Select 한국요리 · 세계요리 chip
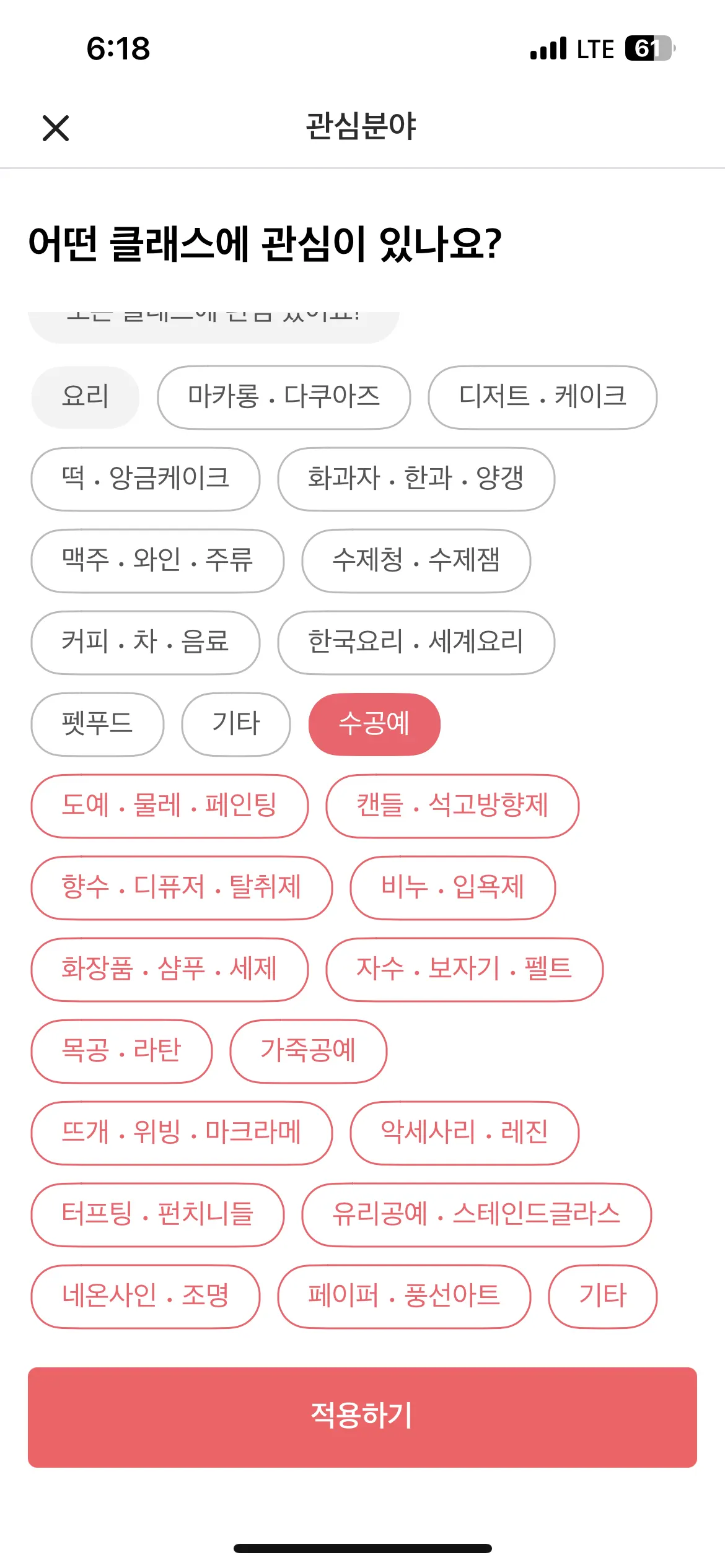The image size is (725, 1568). point(416,642)
